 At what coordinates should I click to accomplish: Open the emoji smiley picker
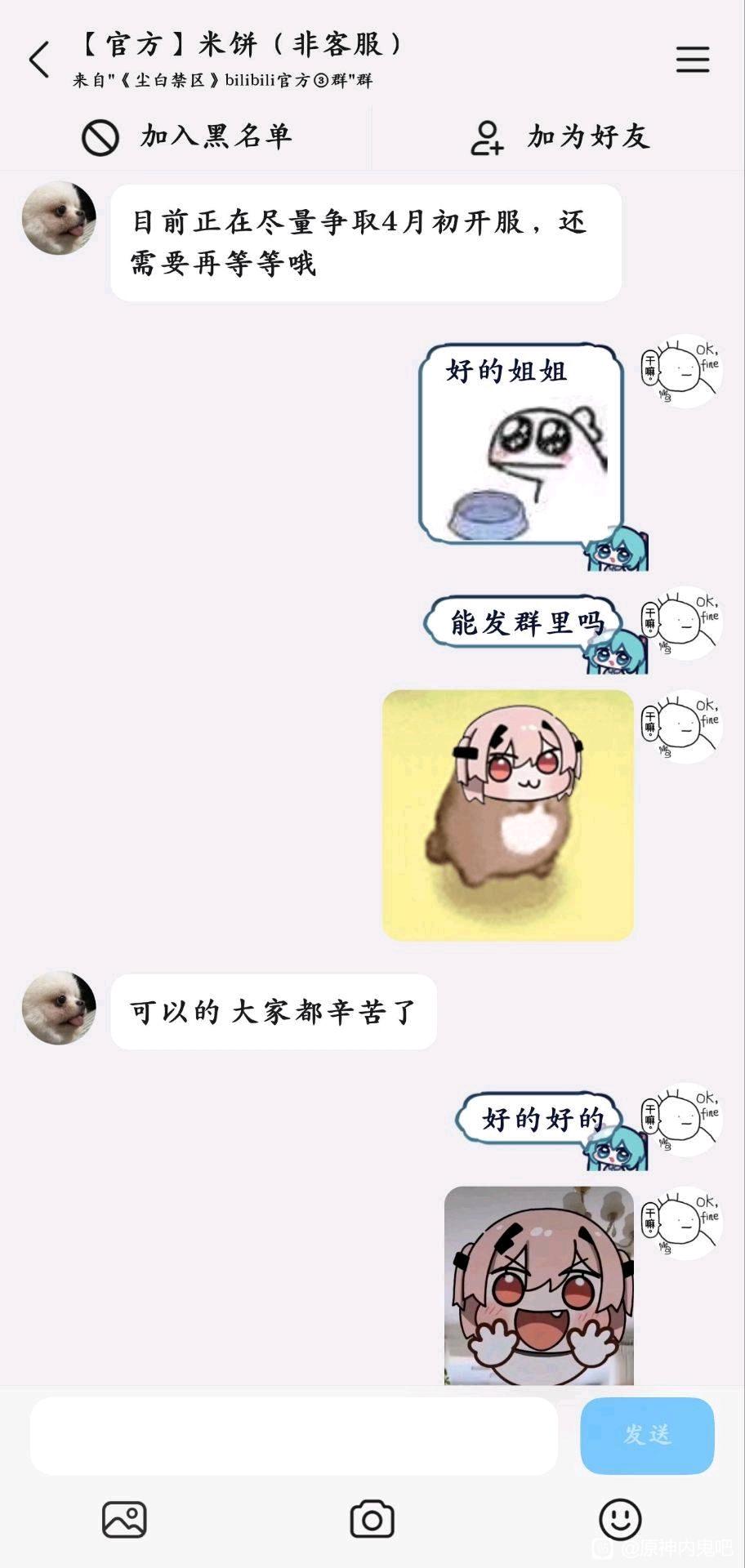[x=620, y=1520]
